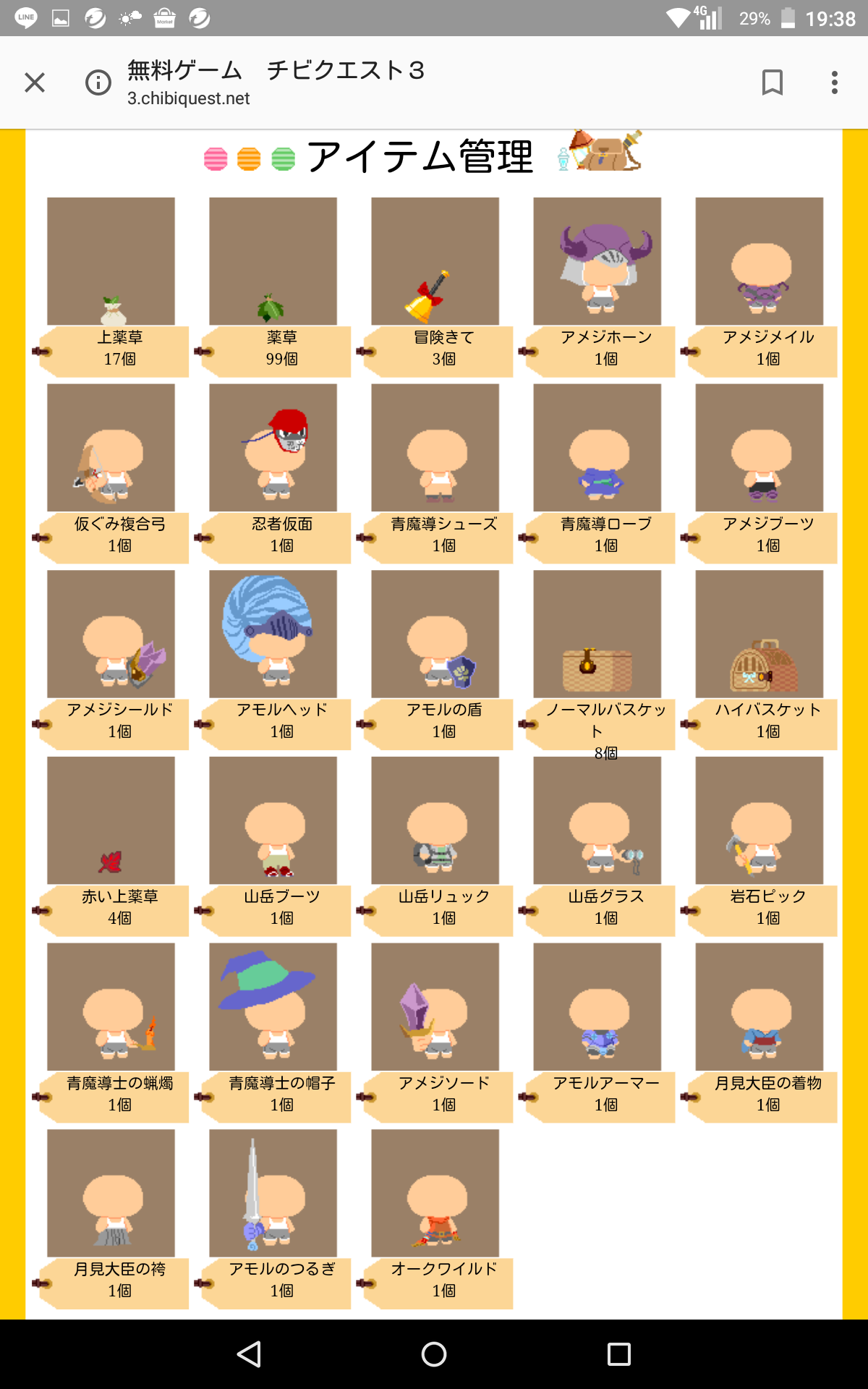Open the ノーマルバスケット item

(597, 634)
